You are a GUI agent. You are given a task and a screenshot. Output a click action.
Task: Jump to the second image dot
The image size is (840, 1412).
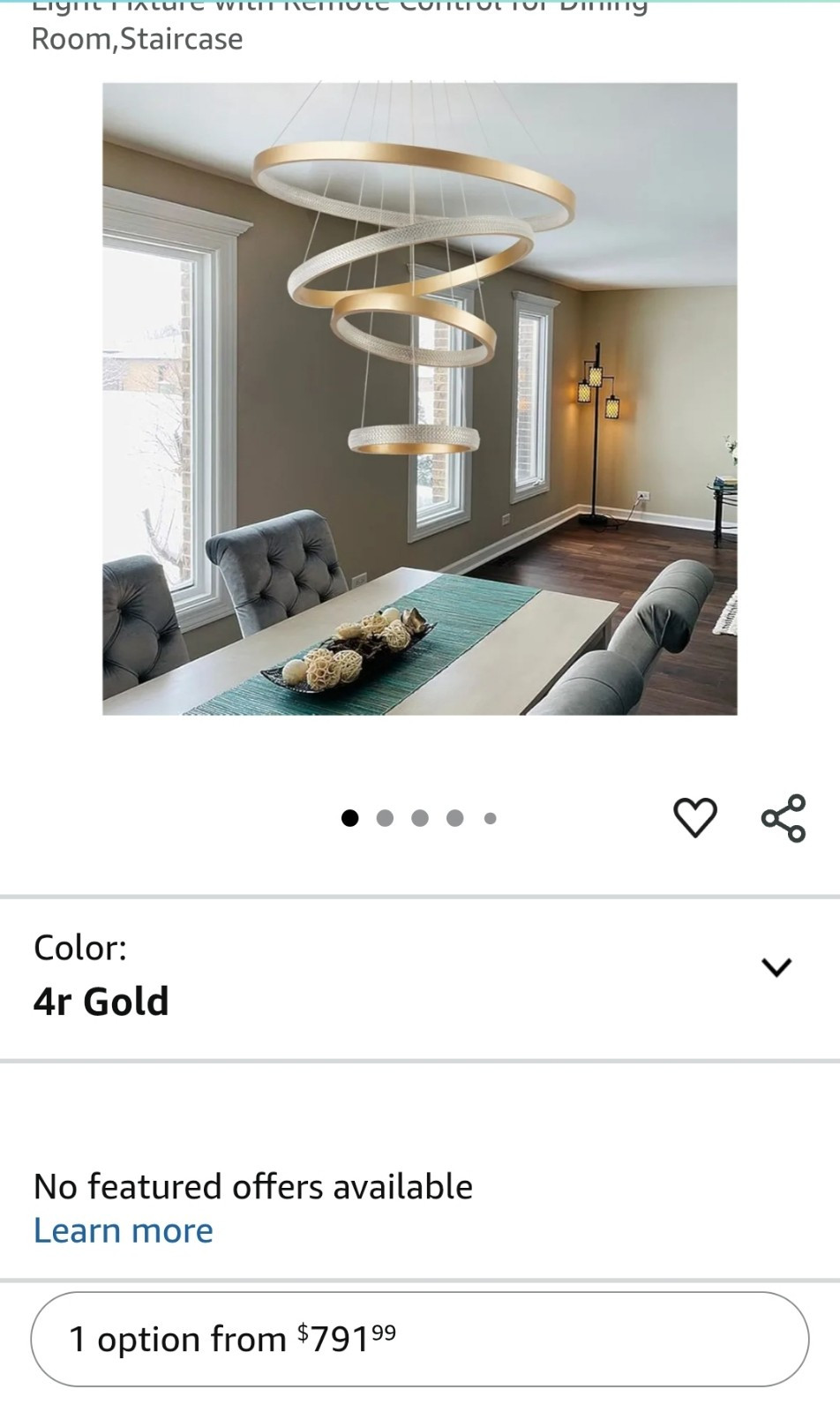(385, 818)
